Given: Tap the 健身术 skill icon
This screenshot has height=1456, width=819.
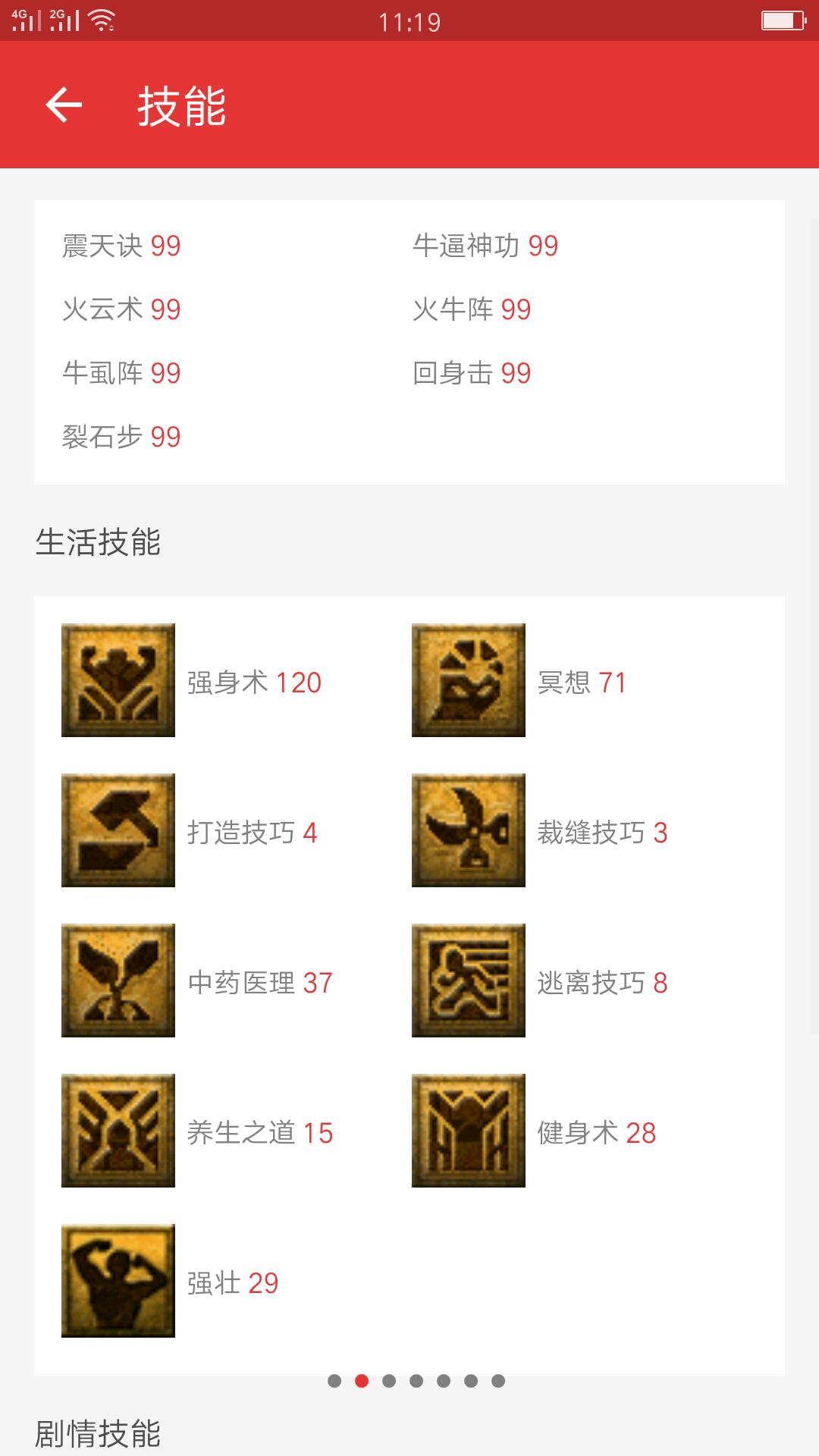Looking at the screenshot, I should 469,1131.
